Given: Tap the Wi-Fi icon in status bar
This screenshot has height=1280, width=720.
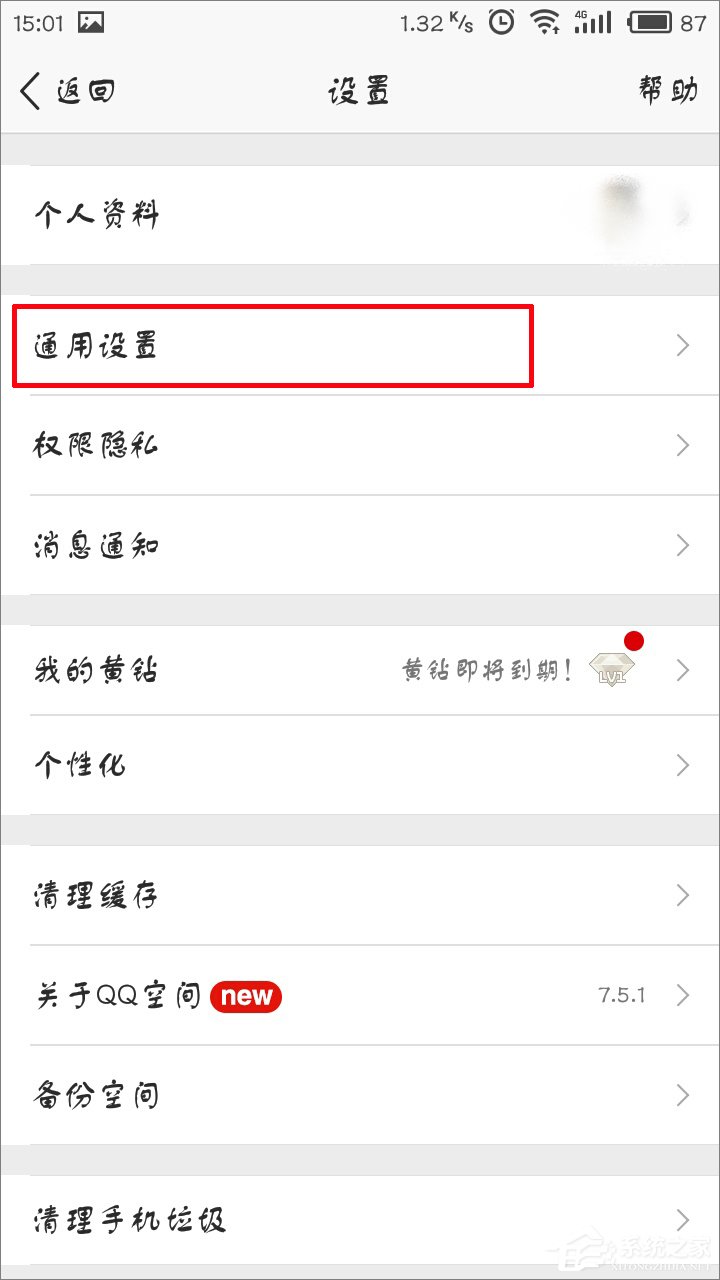Looking at the screenshot, I should click(548, 22).
